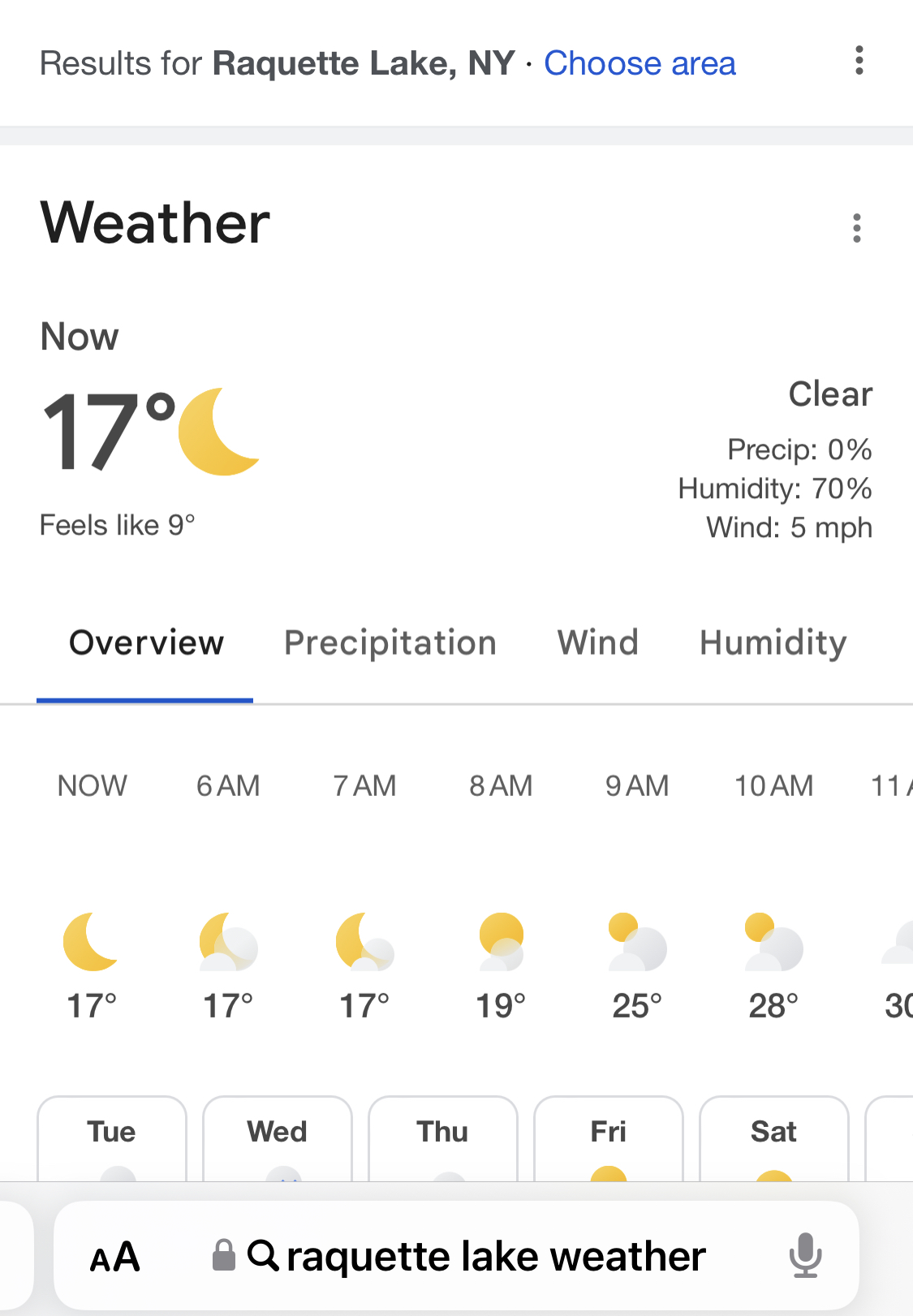Start voice search with the microphone
The width and height of the screenshot is (913, 1316).
pos(805,1255)
